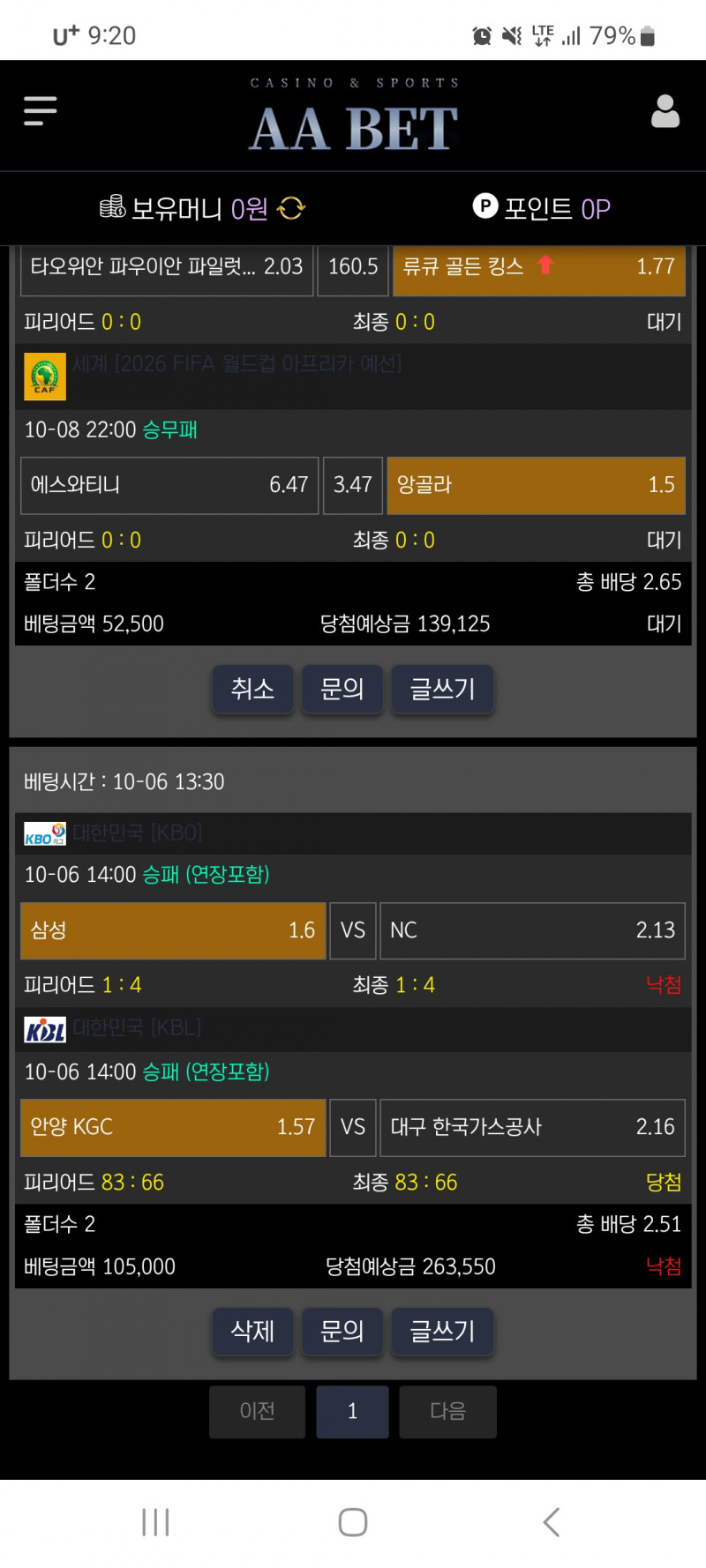Select the KBO league logo
This screenshot has width=706, height=1568.
coord(44,832)
